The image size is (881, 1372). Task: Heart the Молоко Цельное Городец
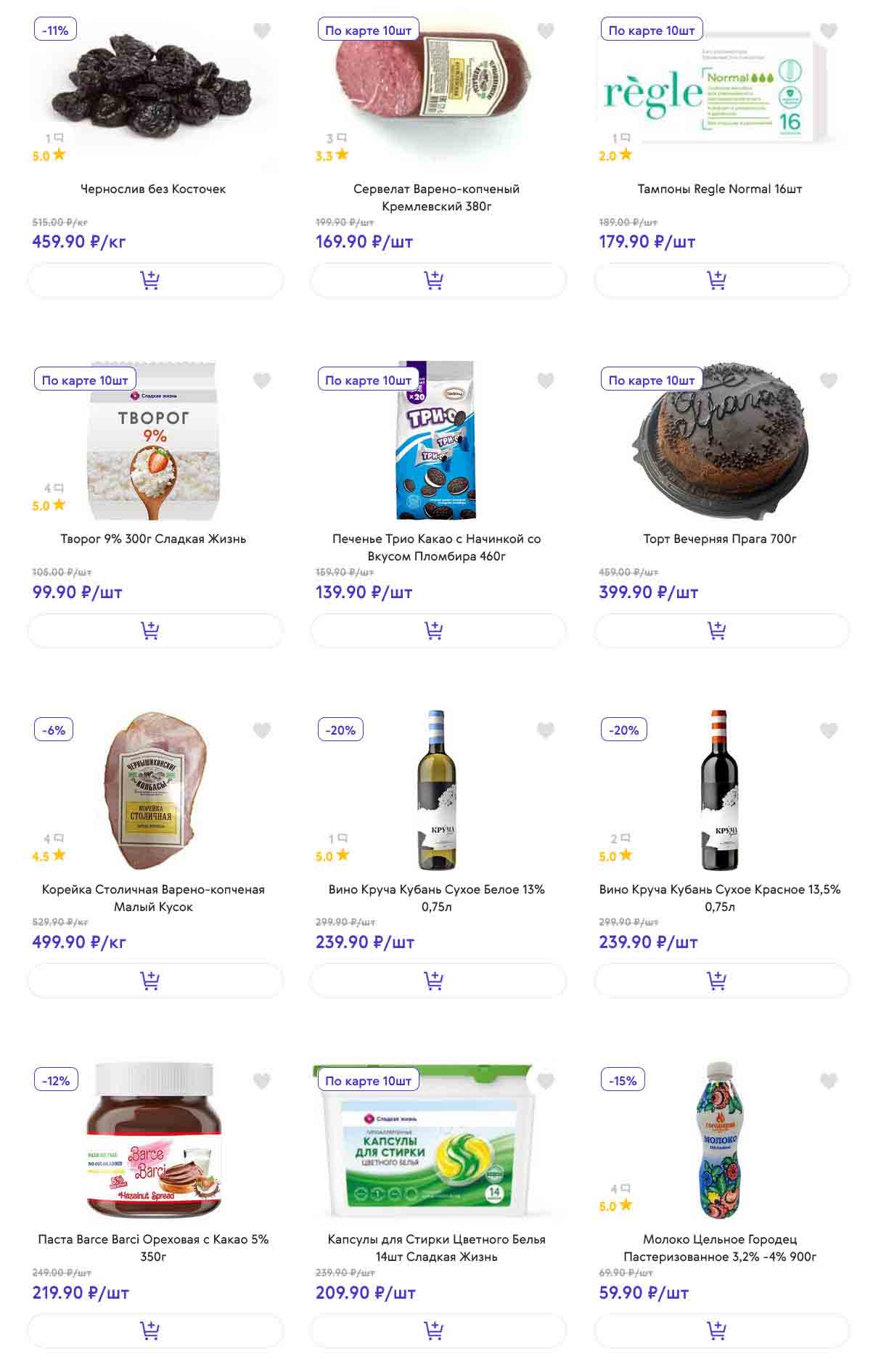(x=828, y=1081)
